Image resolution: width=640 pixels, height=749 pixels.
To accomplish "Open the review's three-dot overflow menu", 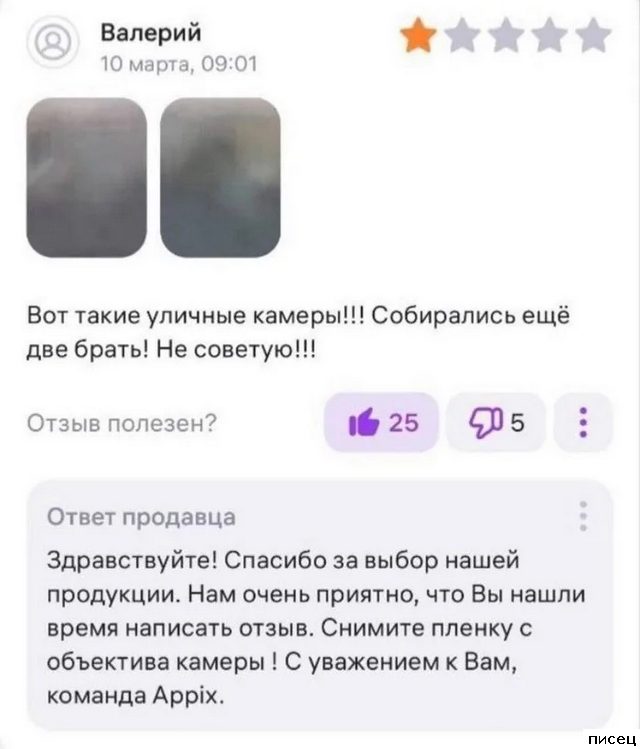I will 581,422.
